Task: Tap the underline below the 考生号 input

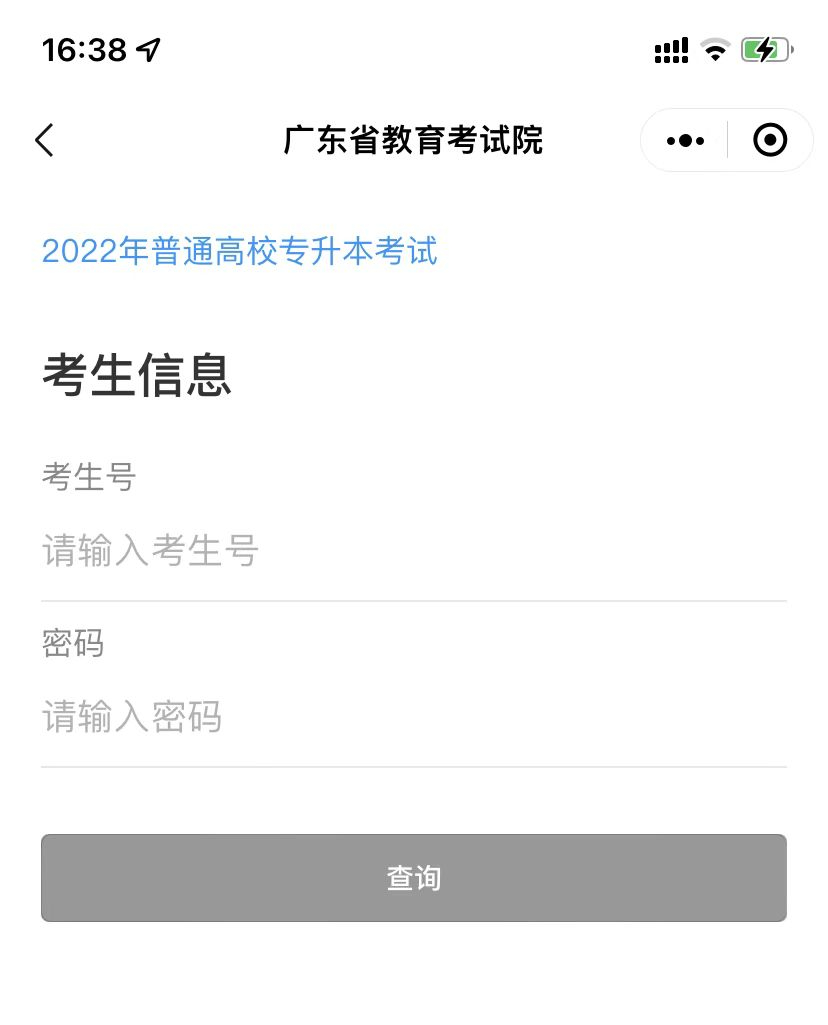Action: [413, 597]
